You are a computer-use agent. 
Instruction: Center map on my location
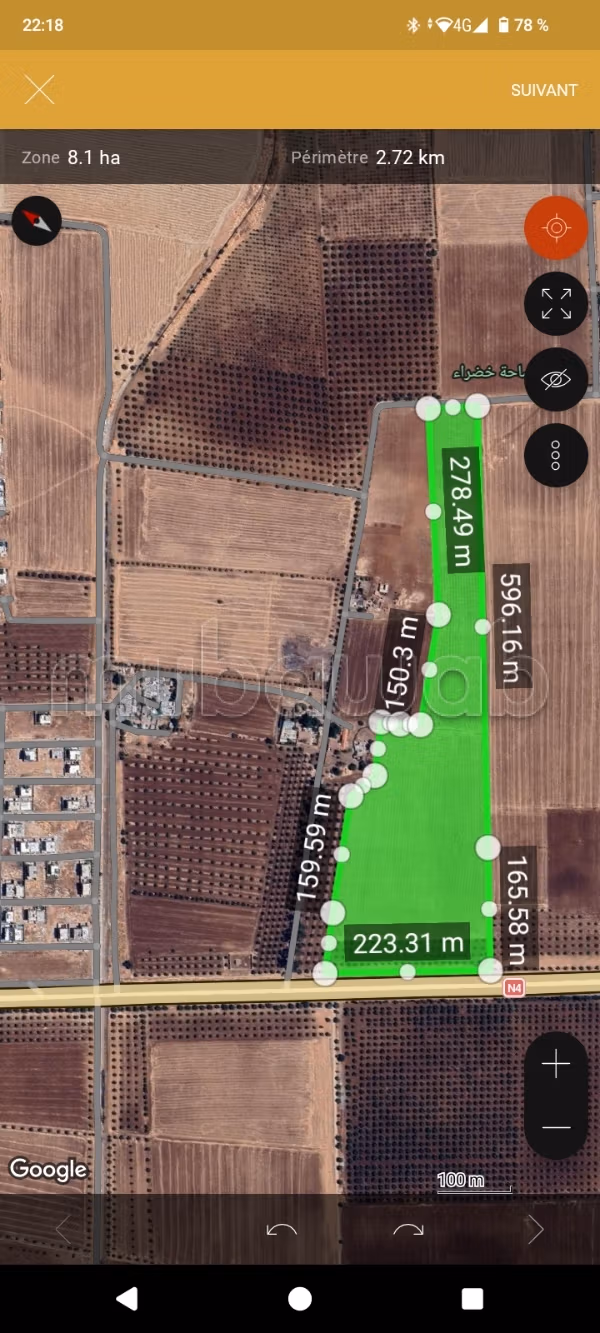(x=556, y=228)
